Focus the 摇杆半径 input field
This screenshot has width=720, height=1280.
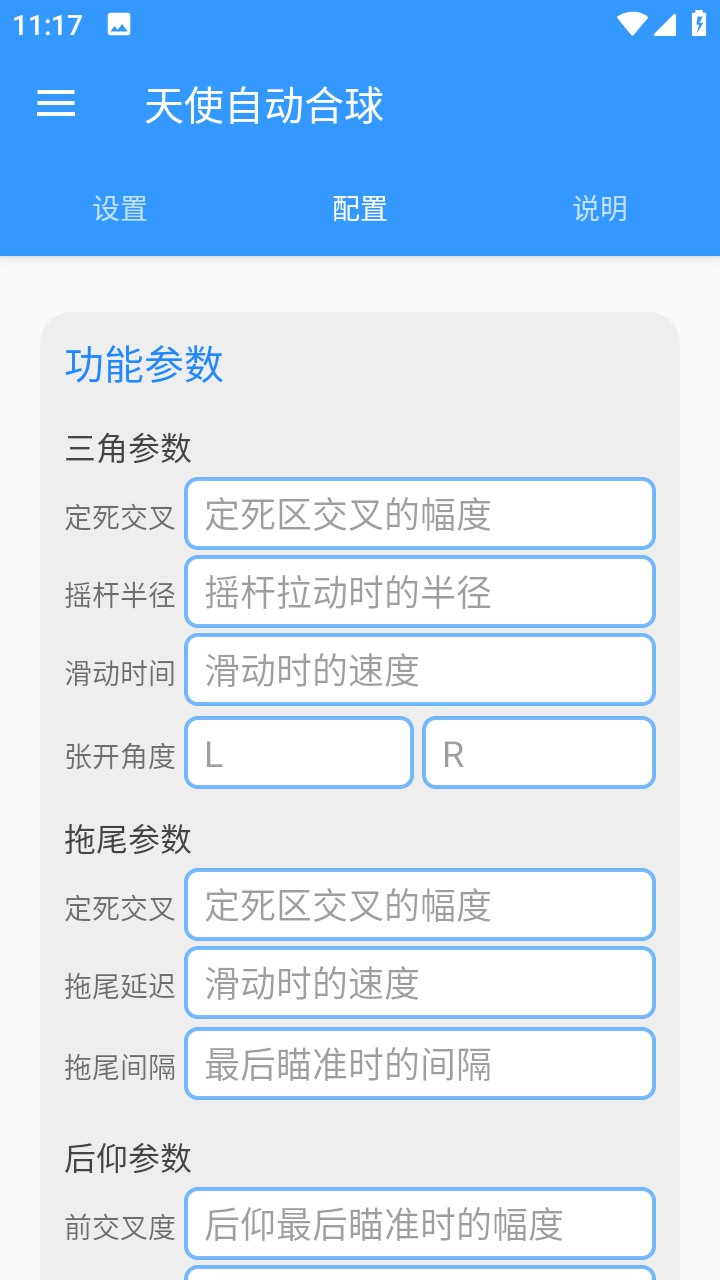[420, 592]
